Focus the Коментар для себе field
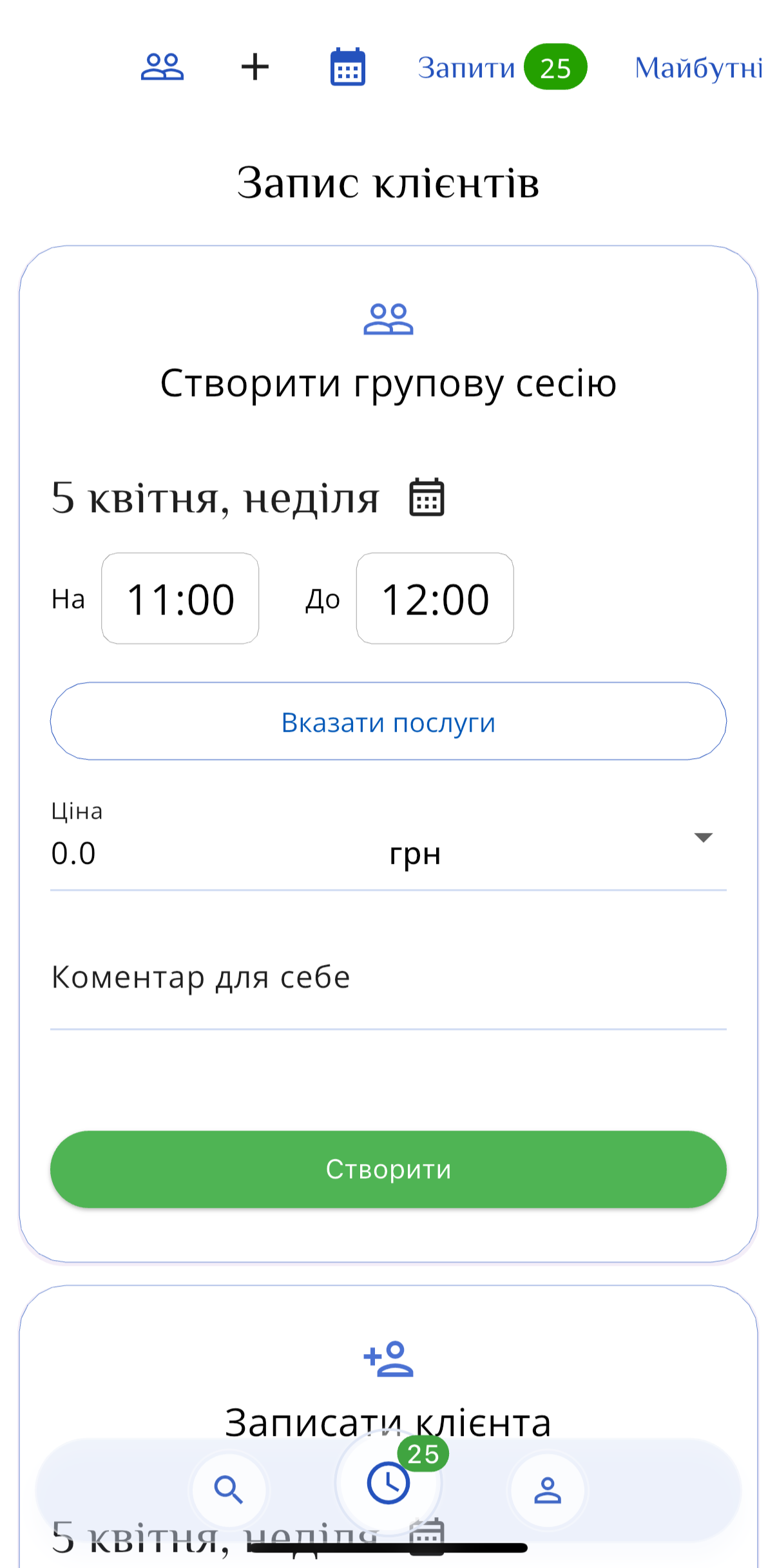777x1568 pixels. 388,978
